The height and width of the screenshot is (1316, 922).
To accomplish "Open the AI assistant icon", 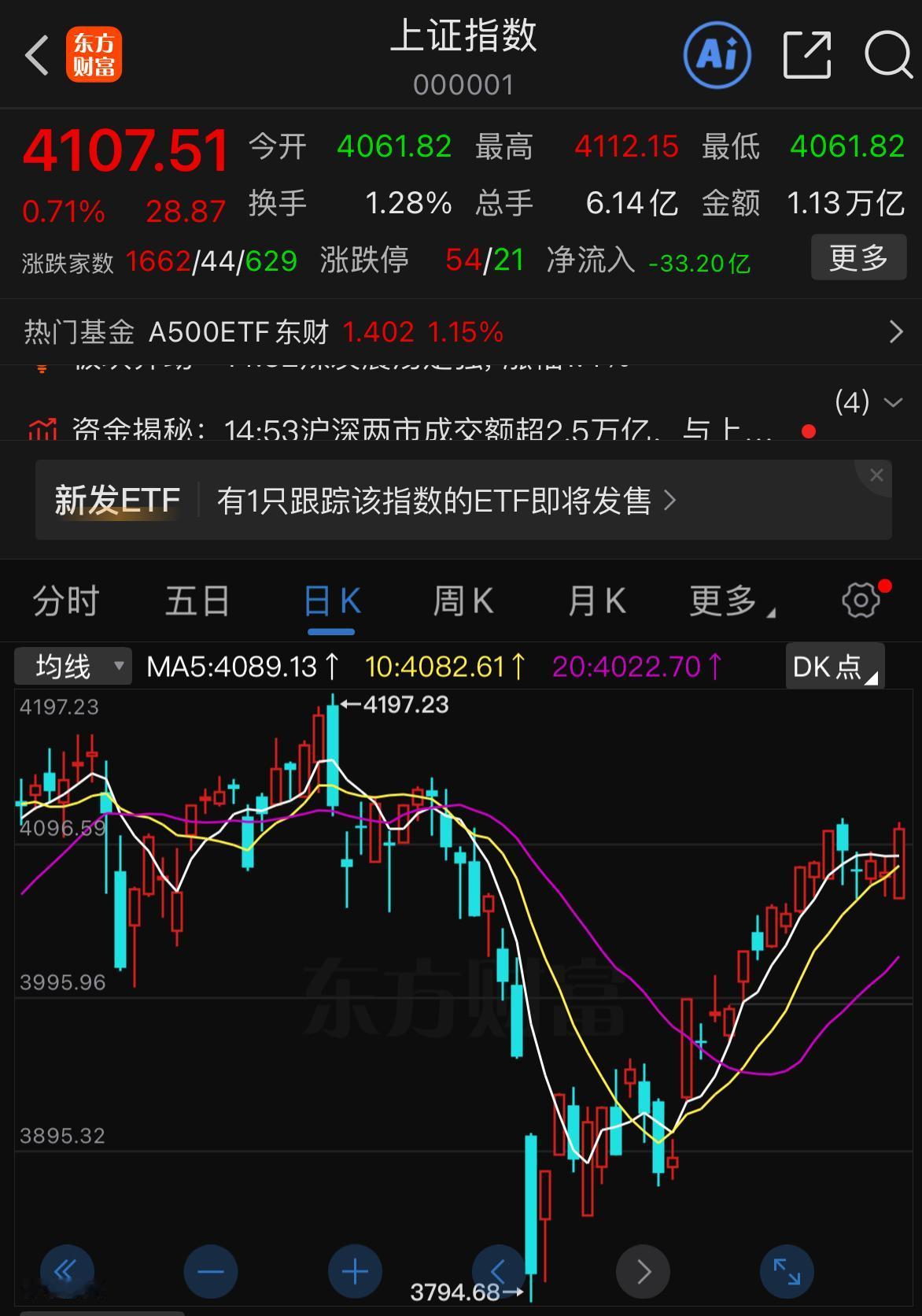I will point(716,55).
